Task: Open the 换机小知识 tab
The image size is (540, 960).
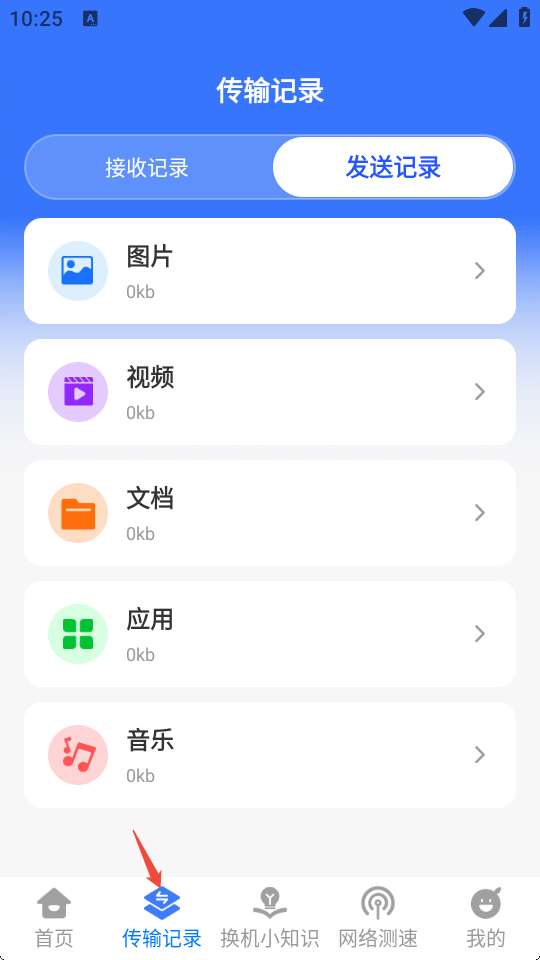Action: pos(270,918)
